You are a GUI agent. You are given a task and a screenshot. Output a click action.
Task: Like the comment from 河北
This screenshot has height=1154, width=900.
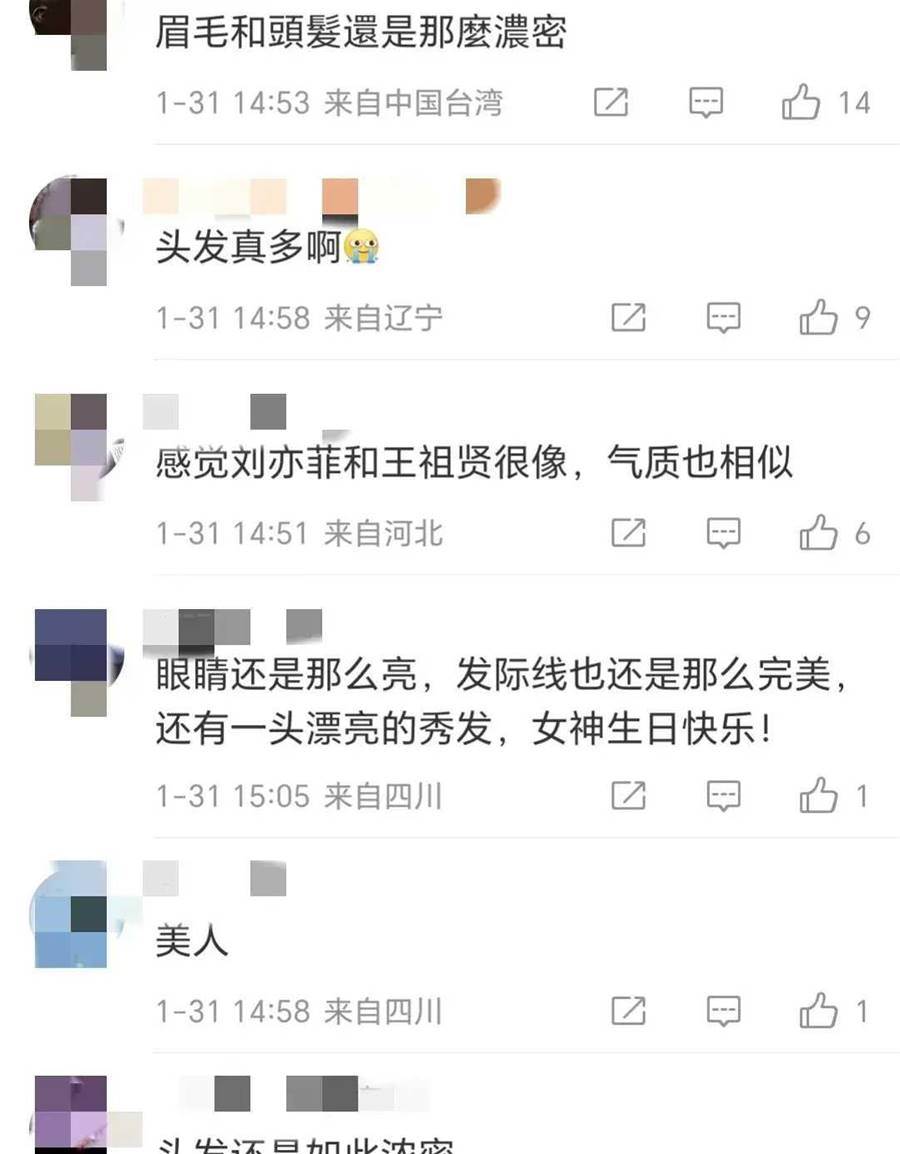tap(818, 533)
